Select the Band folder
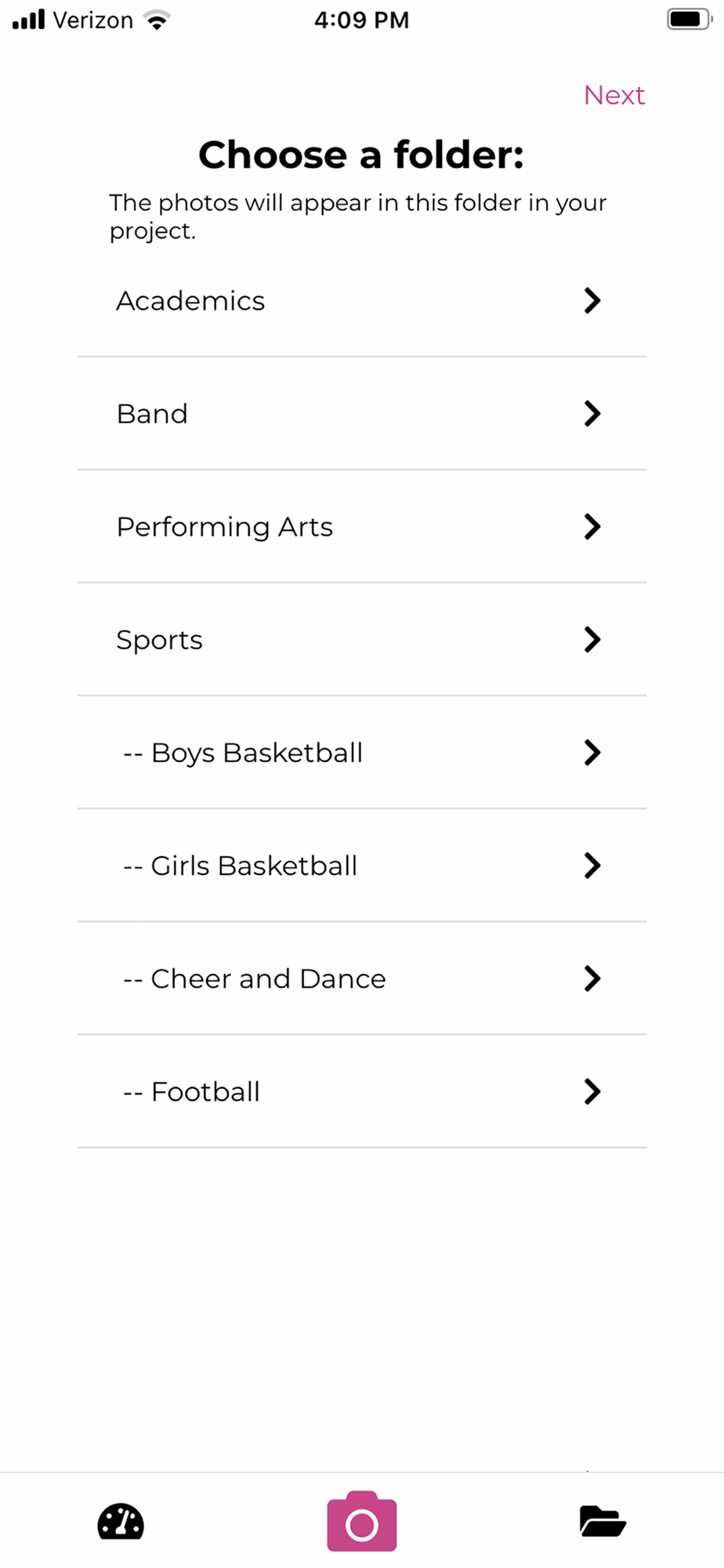Screen dimensions: 724x1568 click(361, 414)
